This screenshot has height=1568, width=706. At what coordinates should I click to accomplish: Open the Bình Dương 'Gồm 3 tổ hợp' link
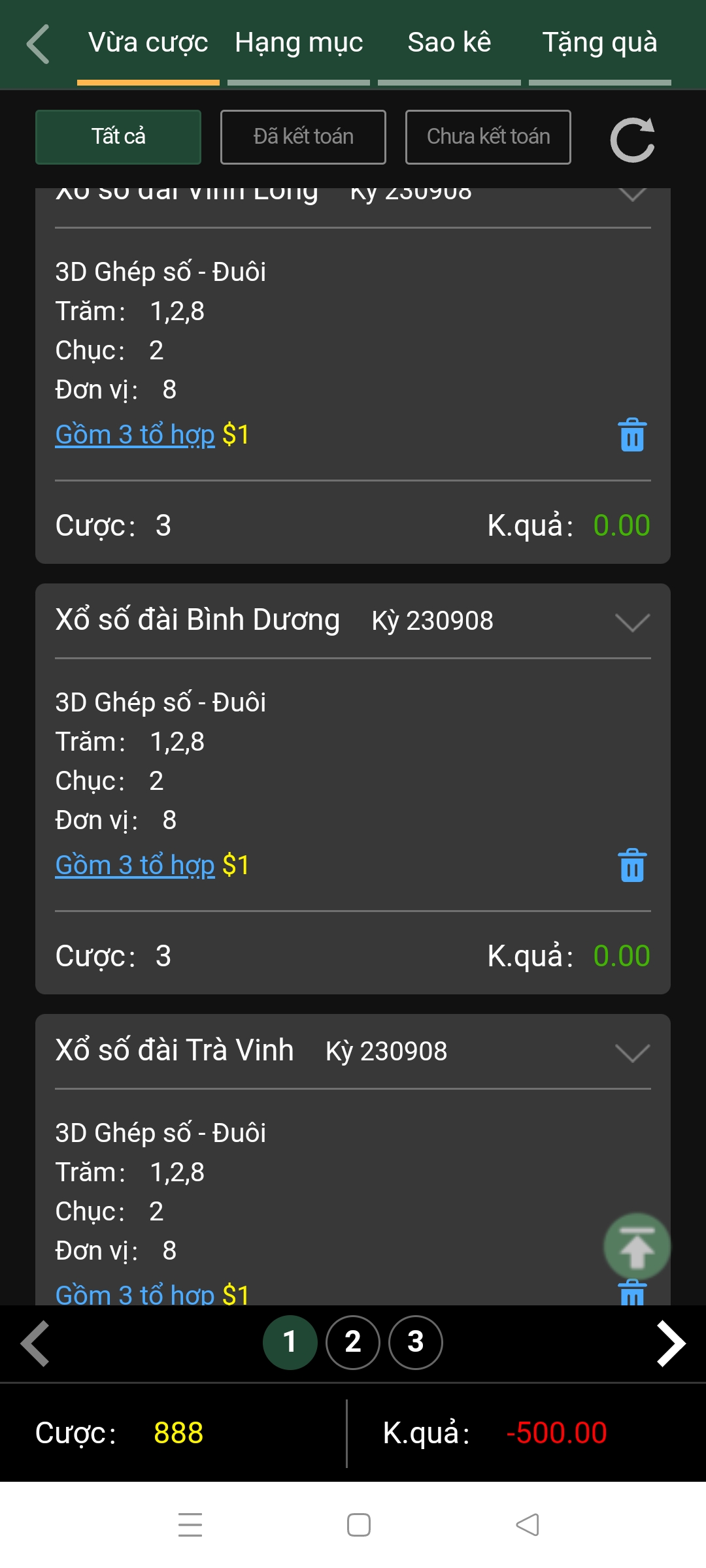(x=135, y=865)
